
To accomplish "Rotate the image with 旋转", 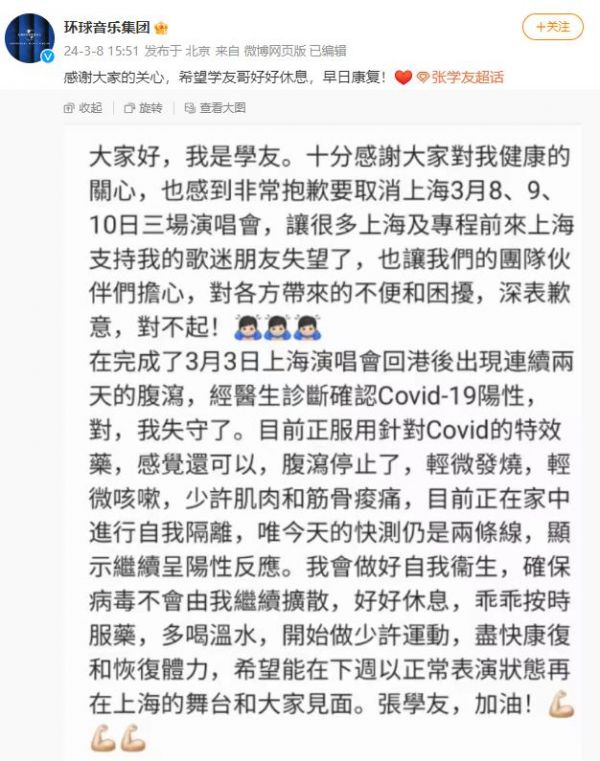I will [143, 108].
